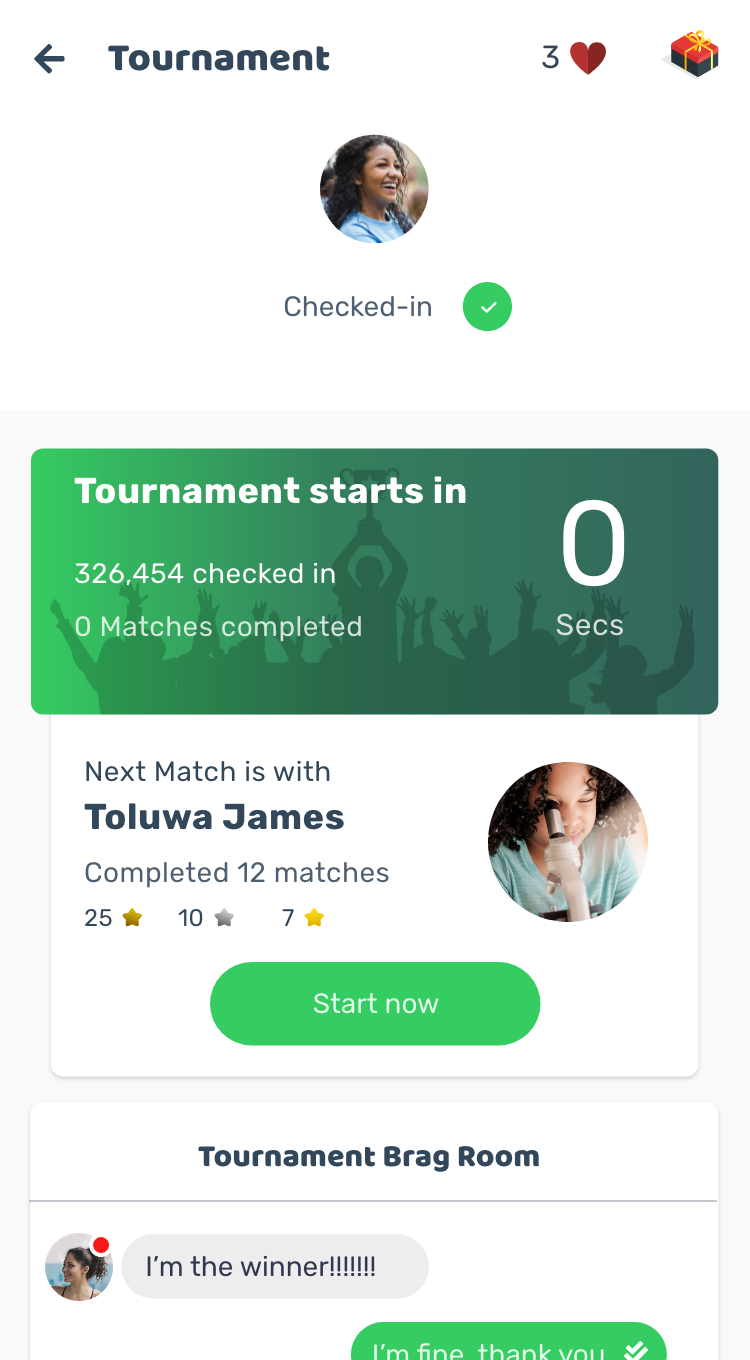Tap the Start now button
Screen dimensions: 750x1360
(x=375, y=1003)
